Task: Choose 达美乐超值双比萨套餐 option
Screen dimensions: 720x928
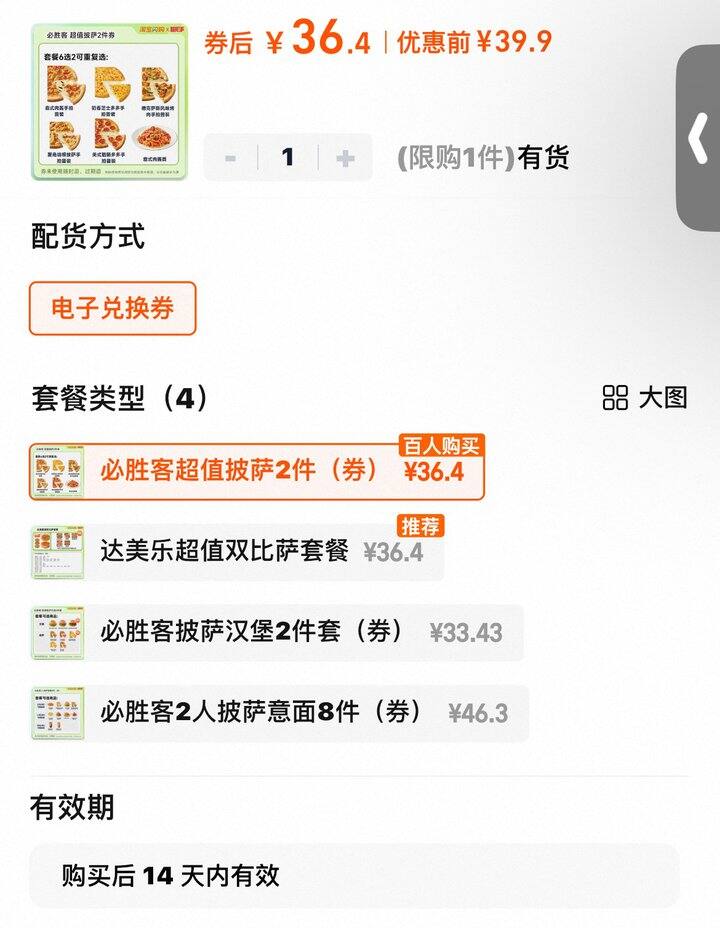Action: (x=237, y=552)
